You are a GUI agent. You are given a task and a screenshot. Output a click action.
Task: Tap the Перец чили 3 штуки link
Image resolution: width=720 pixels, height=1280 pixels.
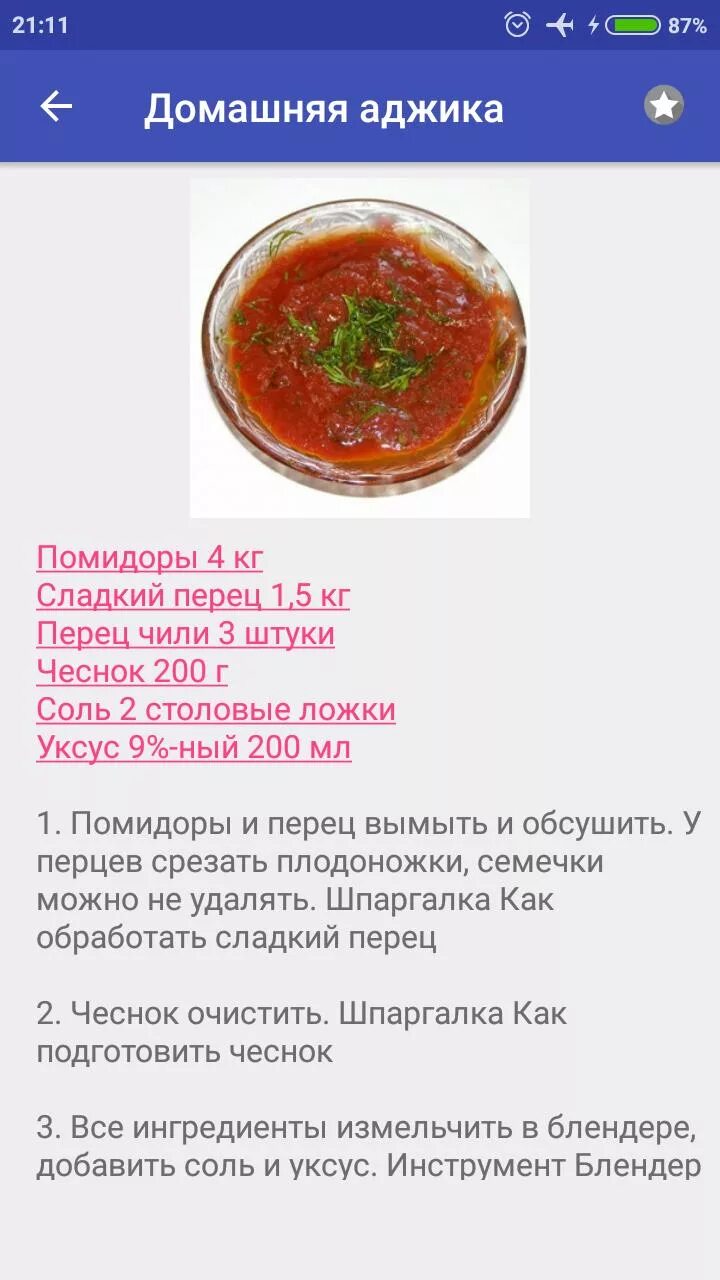(185, 634)
